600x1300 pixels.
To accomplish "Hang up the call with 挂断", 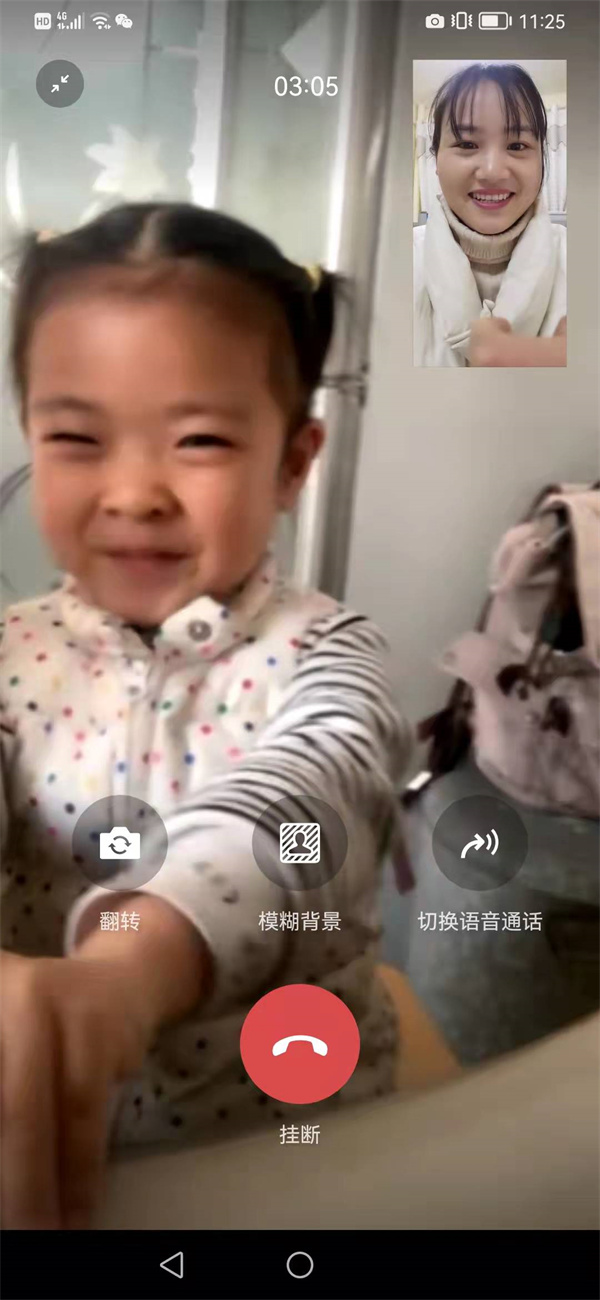I will pos(300,1044).
